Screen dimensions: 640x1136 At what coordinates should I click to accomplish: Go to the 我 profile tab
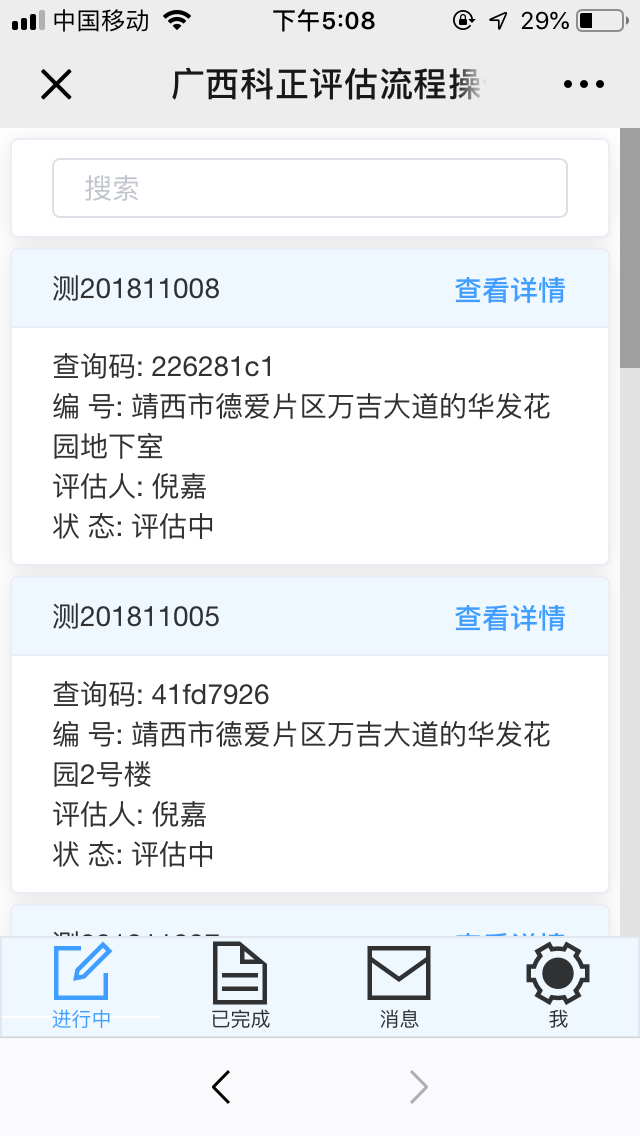coord(558,984)
